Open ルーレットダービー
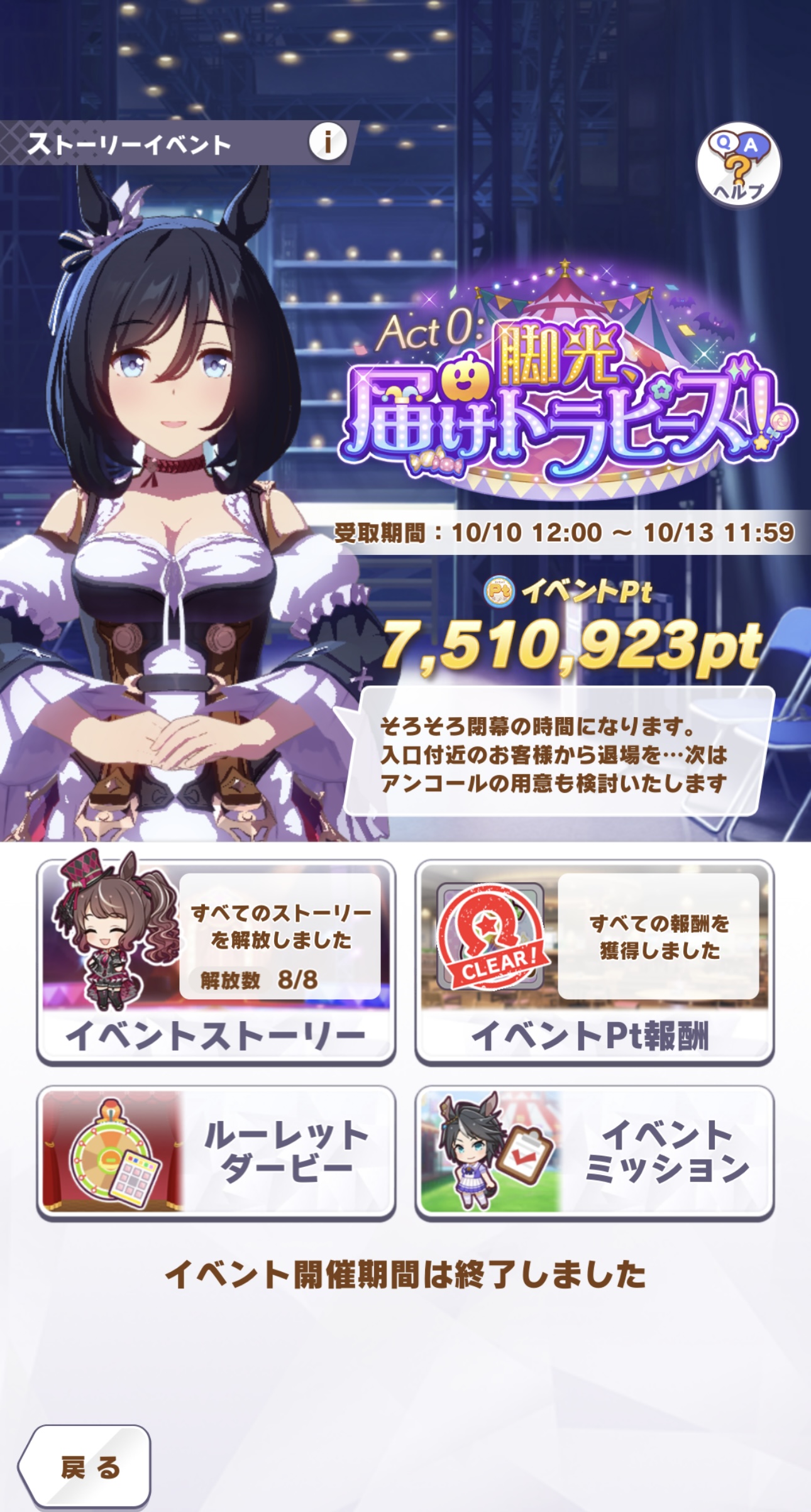The image size is (811, 1512). point(216,1152)
